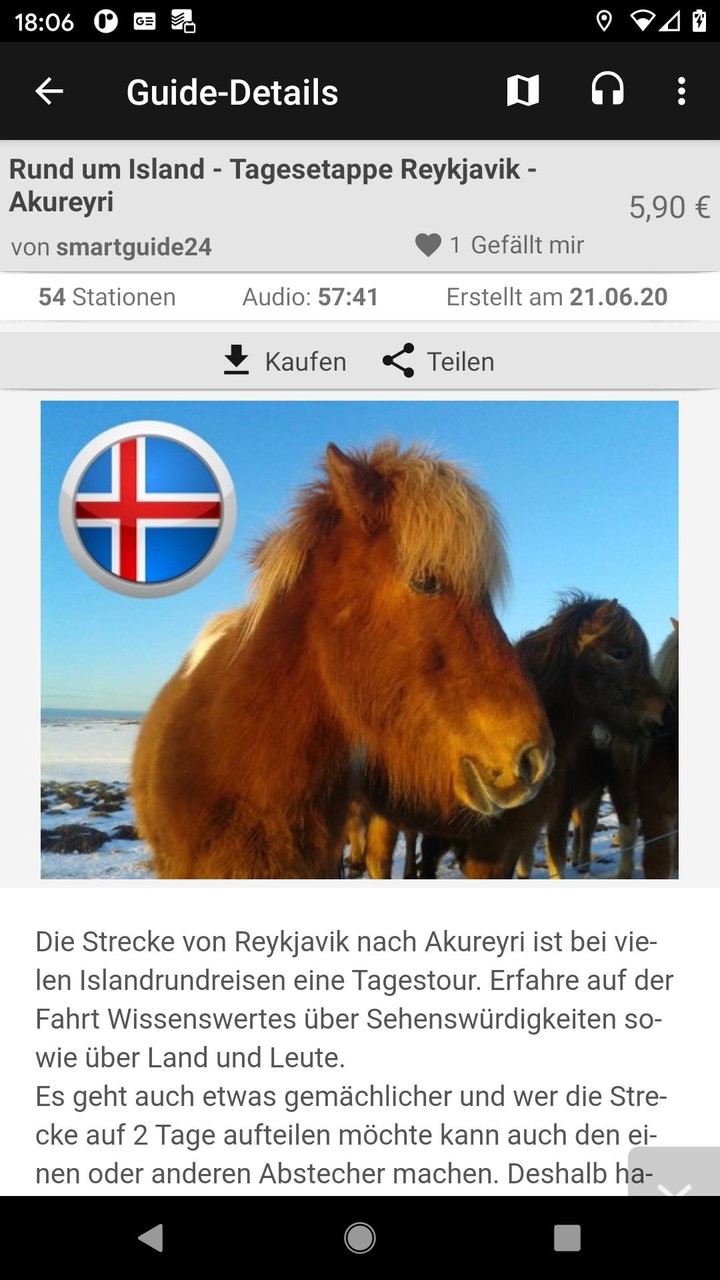Expand the truncated description with the chevron
This screenshot has width=720, height=1280.
pos(673,1190)
